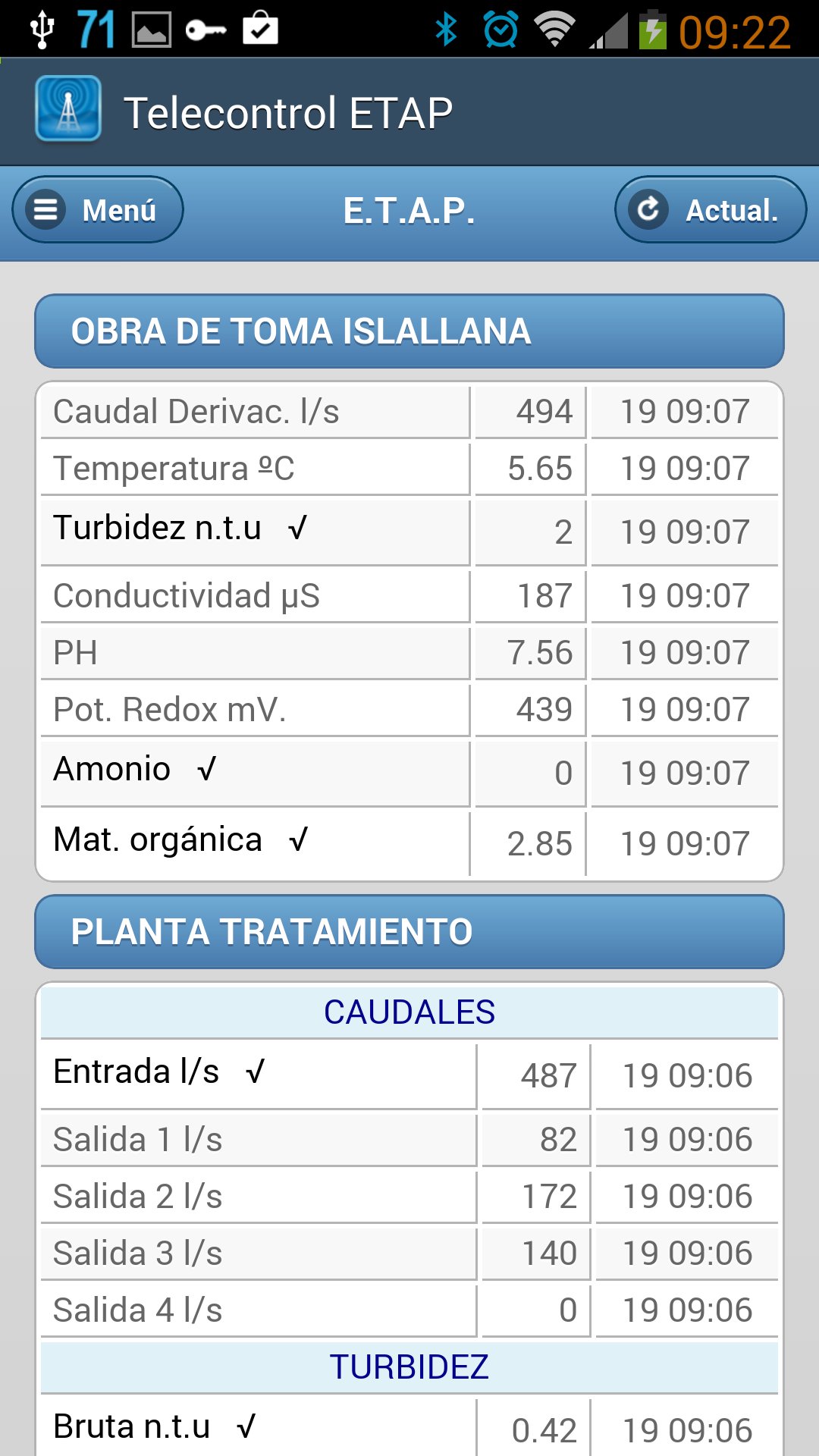The width and height of the screenshot is (819, 1456).
Task: Select the E.T.A.P. title tab
Action: click(x=409, y=211)
